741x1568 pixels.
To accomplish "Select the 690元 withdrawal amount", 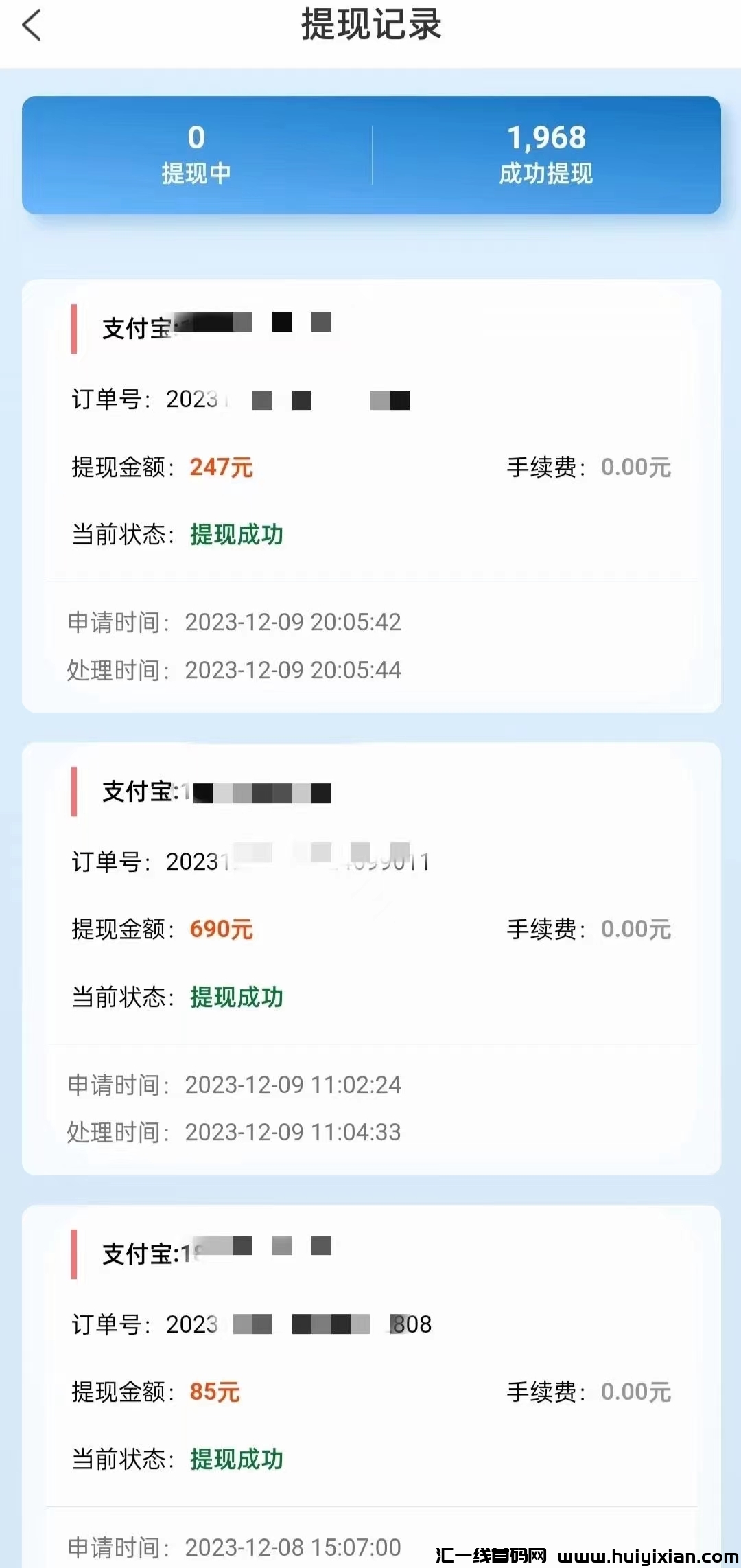I will (221, 930).
